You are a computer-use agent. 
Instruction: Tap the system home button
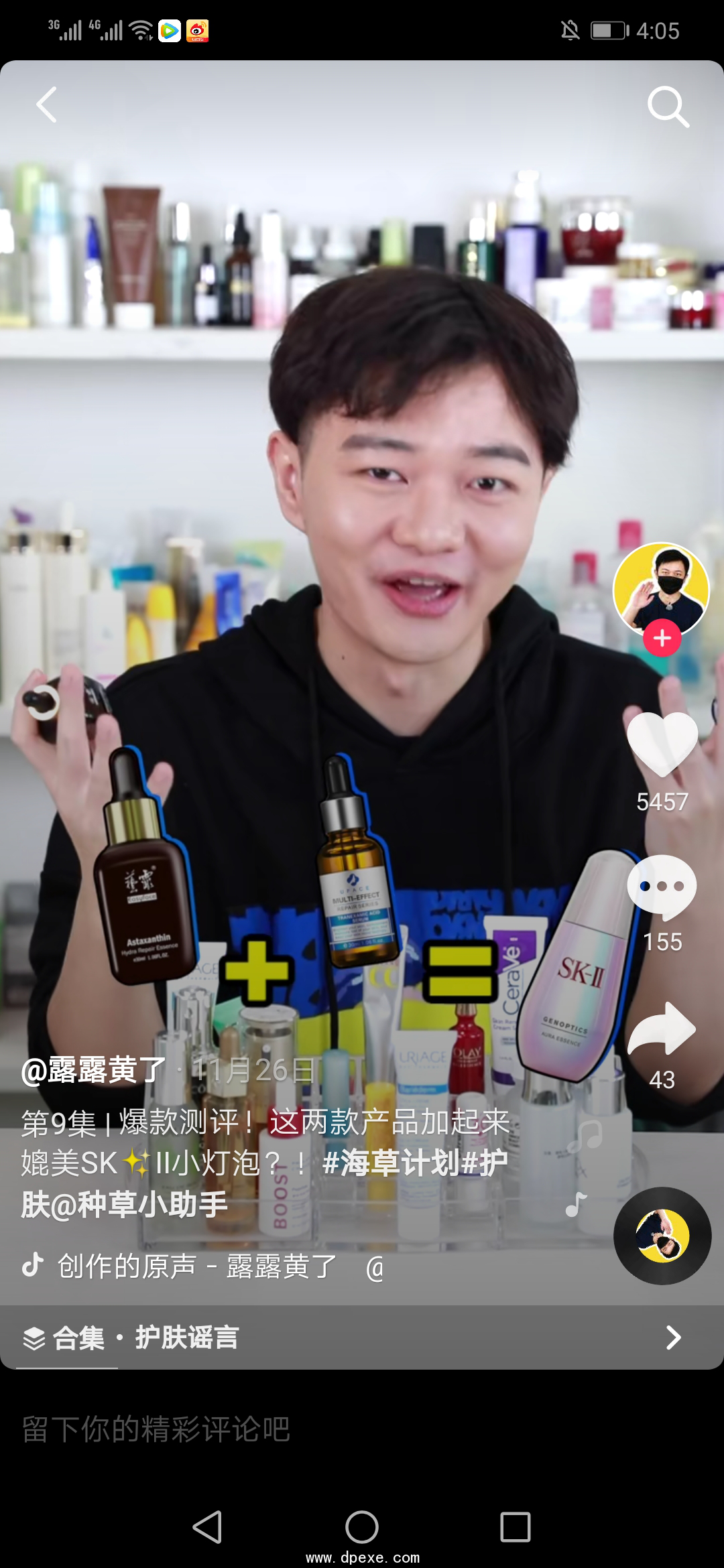[362, 1527]
